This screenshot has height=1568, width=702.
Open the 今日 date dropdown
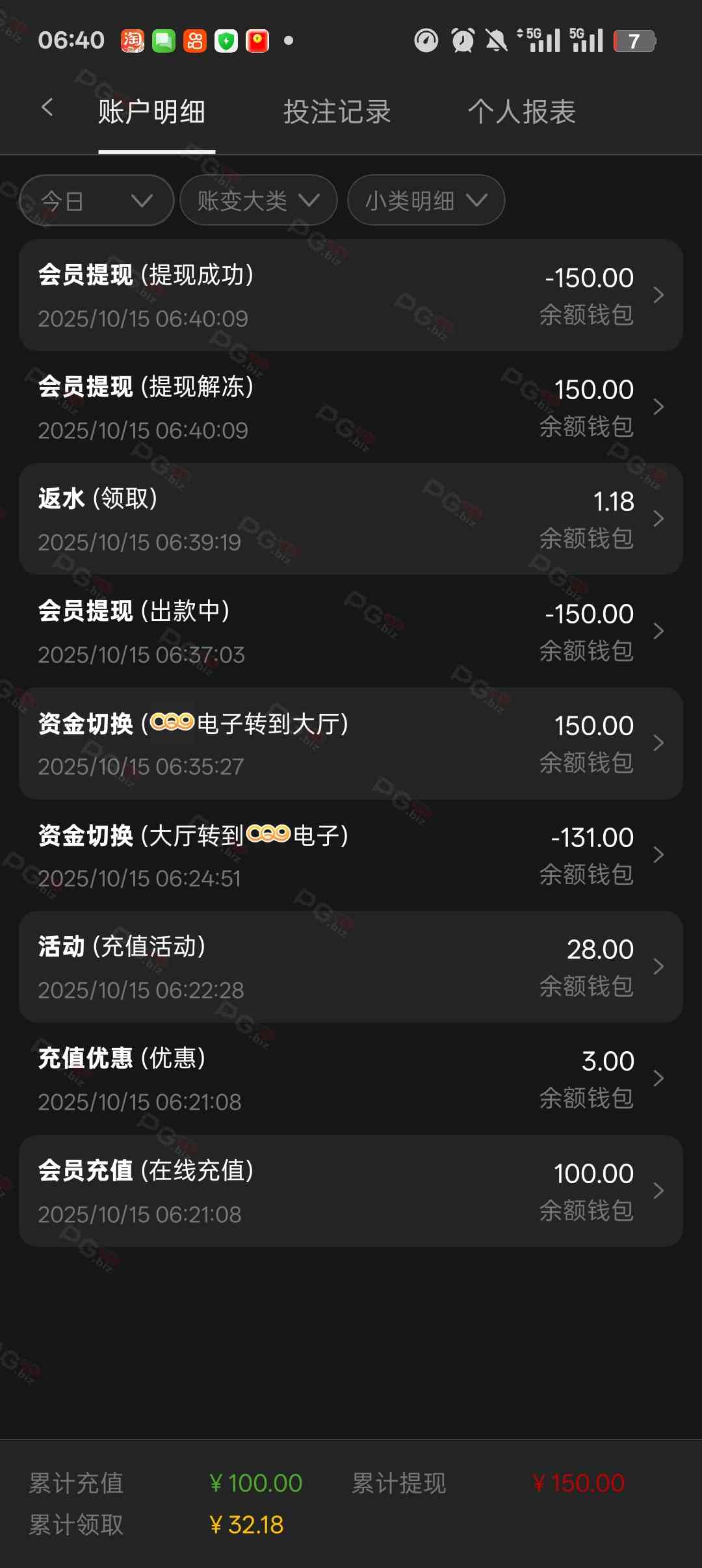coord(96,200)
